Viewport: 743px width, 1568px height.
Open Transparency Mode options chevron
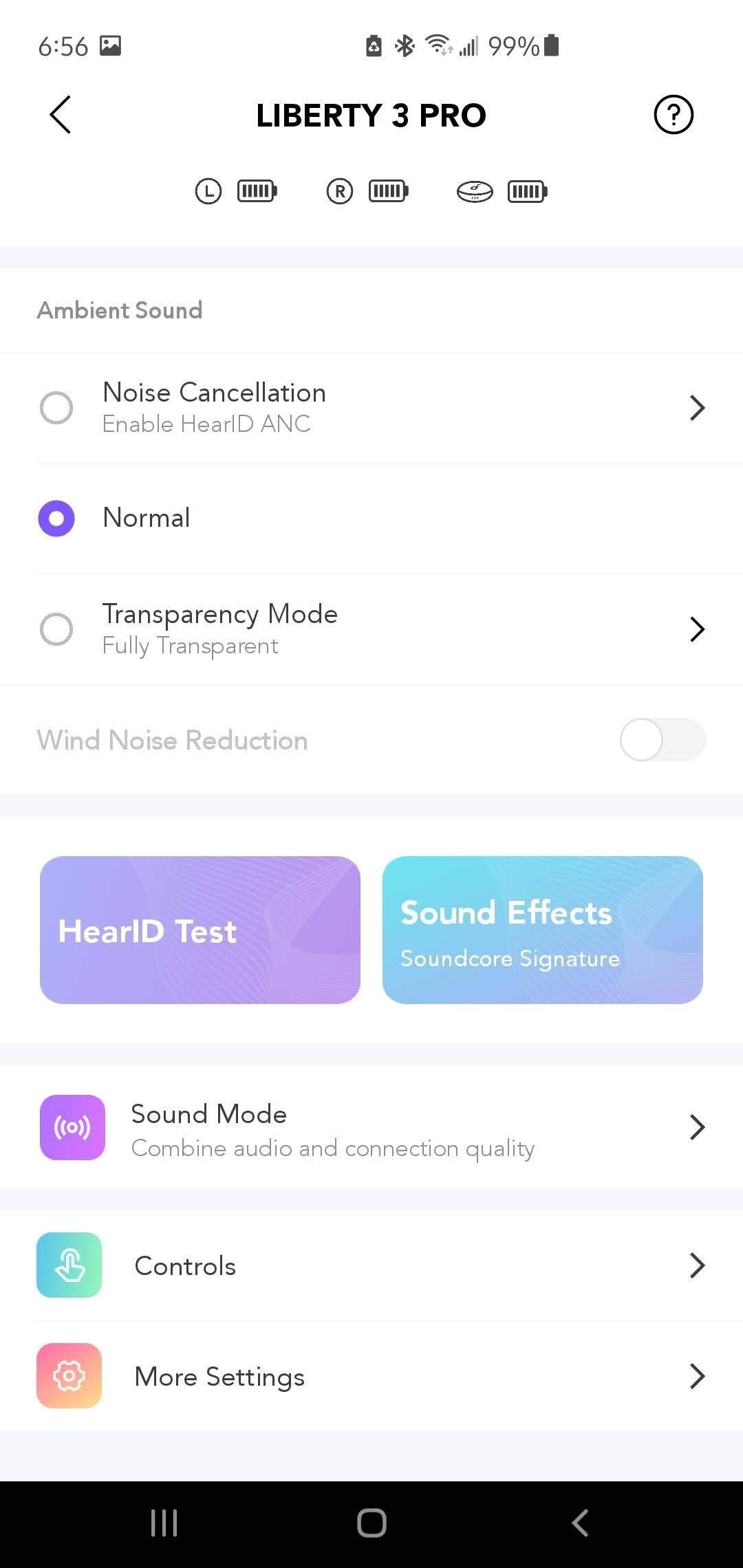point(697,629)
